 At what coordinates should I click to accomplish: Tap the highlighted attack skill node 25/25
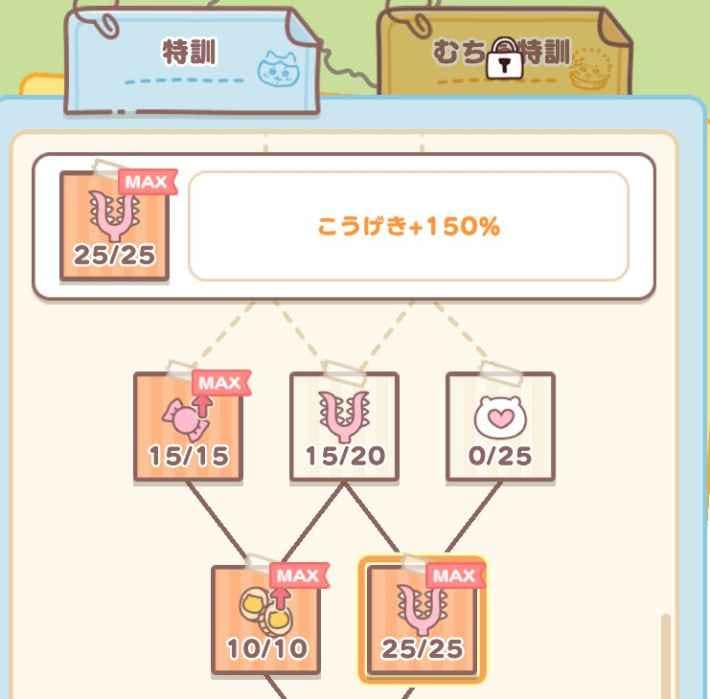(421, 618)
